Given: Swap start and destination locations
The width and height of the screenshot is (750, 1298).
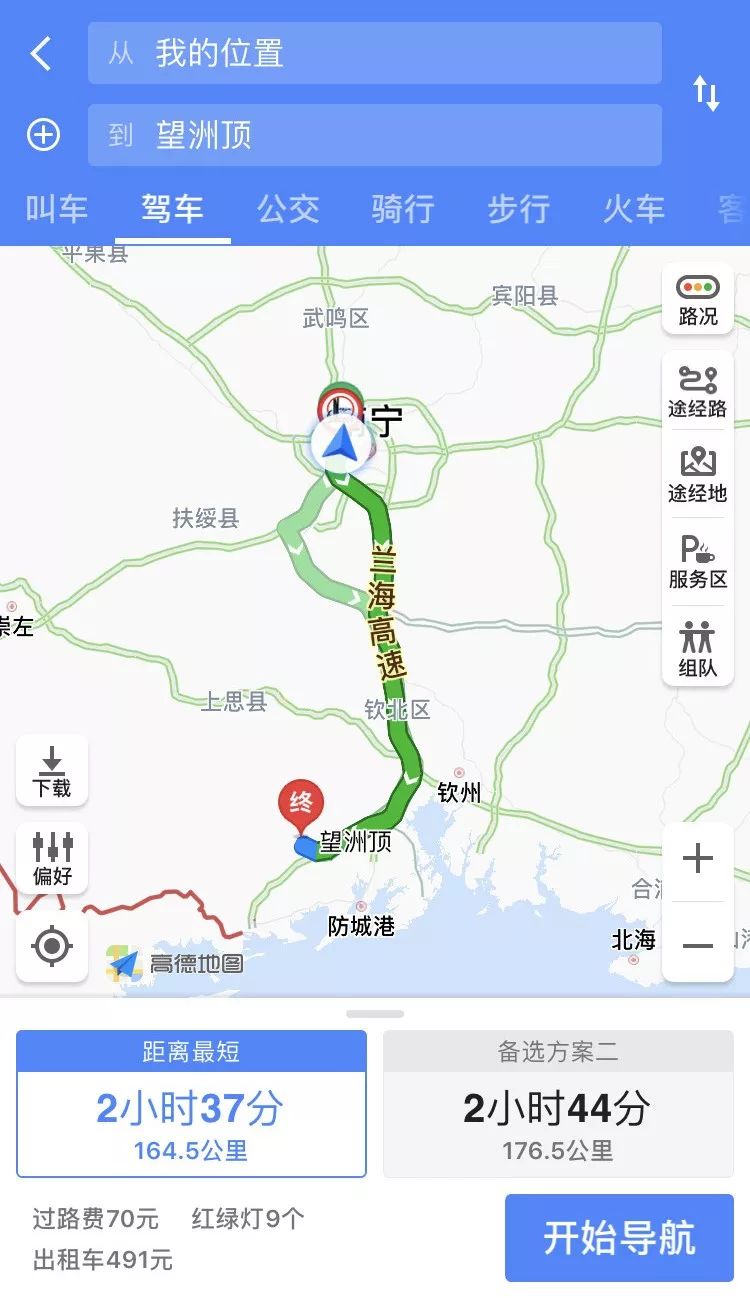Looking at the screenshot, I should pyautogui.click(x=706, y=94).
